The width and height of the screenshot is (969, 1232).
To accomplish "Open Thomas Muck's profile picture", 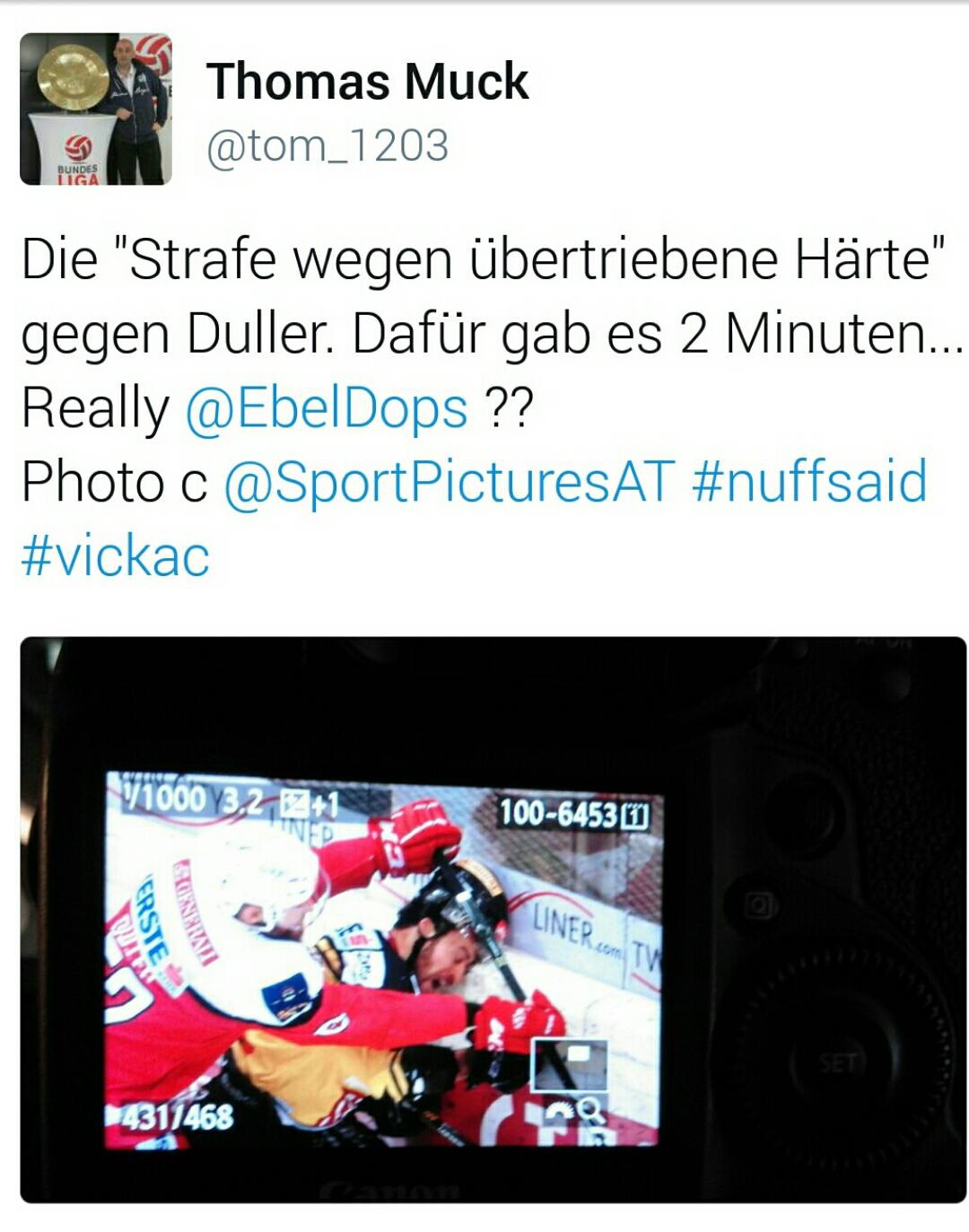I will (95, 109).
